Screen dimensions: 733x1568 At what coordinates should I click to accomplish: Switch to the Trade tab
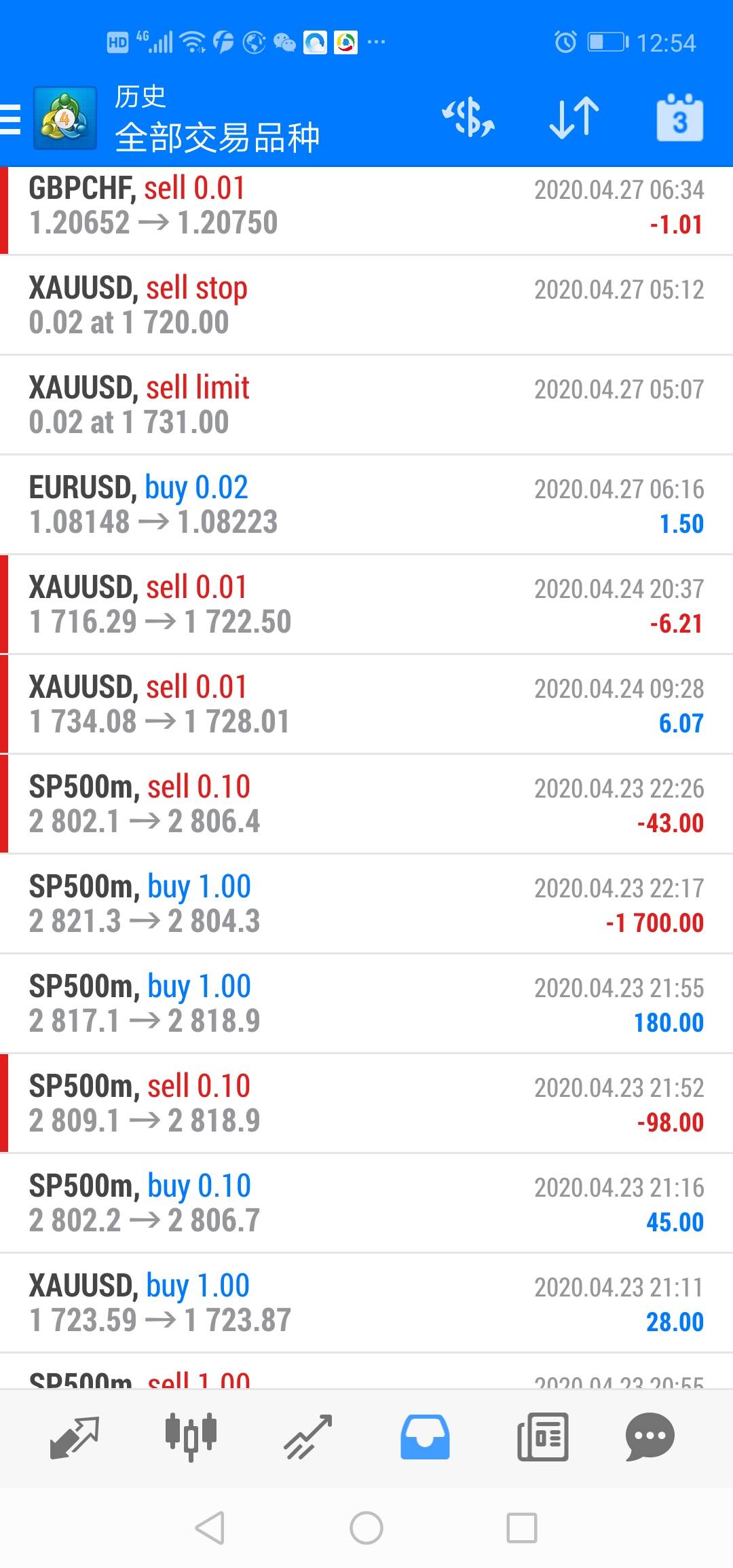pos(308,1436)
